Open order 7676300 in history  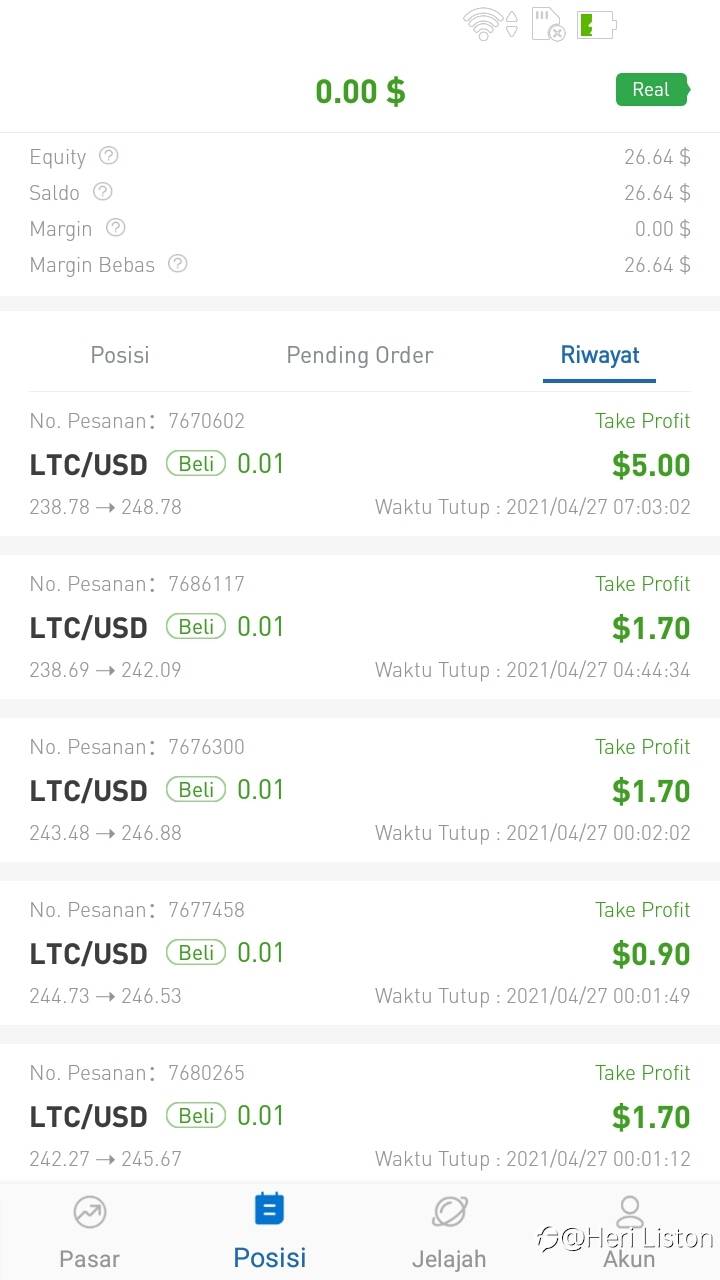coord(360,790)
